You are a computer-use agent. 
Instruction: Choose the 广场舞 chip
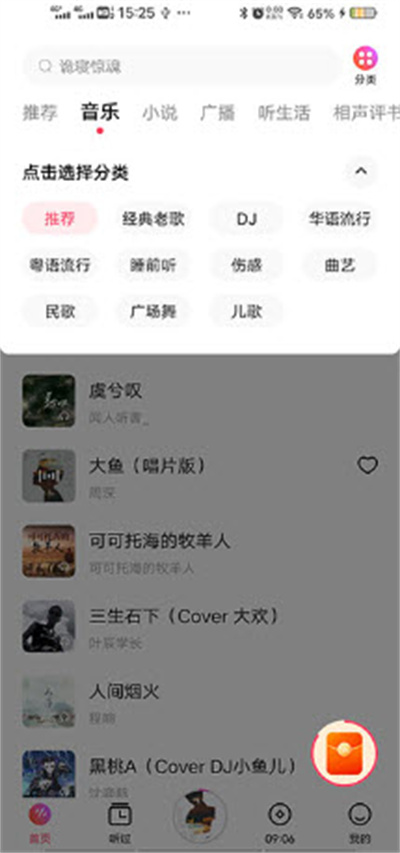153,312
